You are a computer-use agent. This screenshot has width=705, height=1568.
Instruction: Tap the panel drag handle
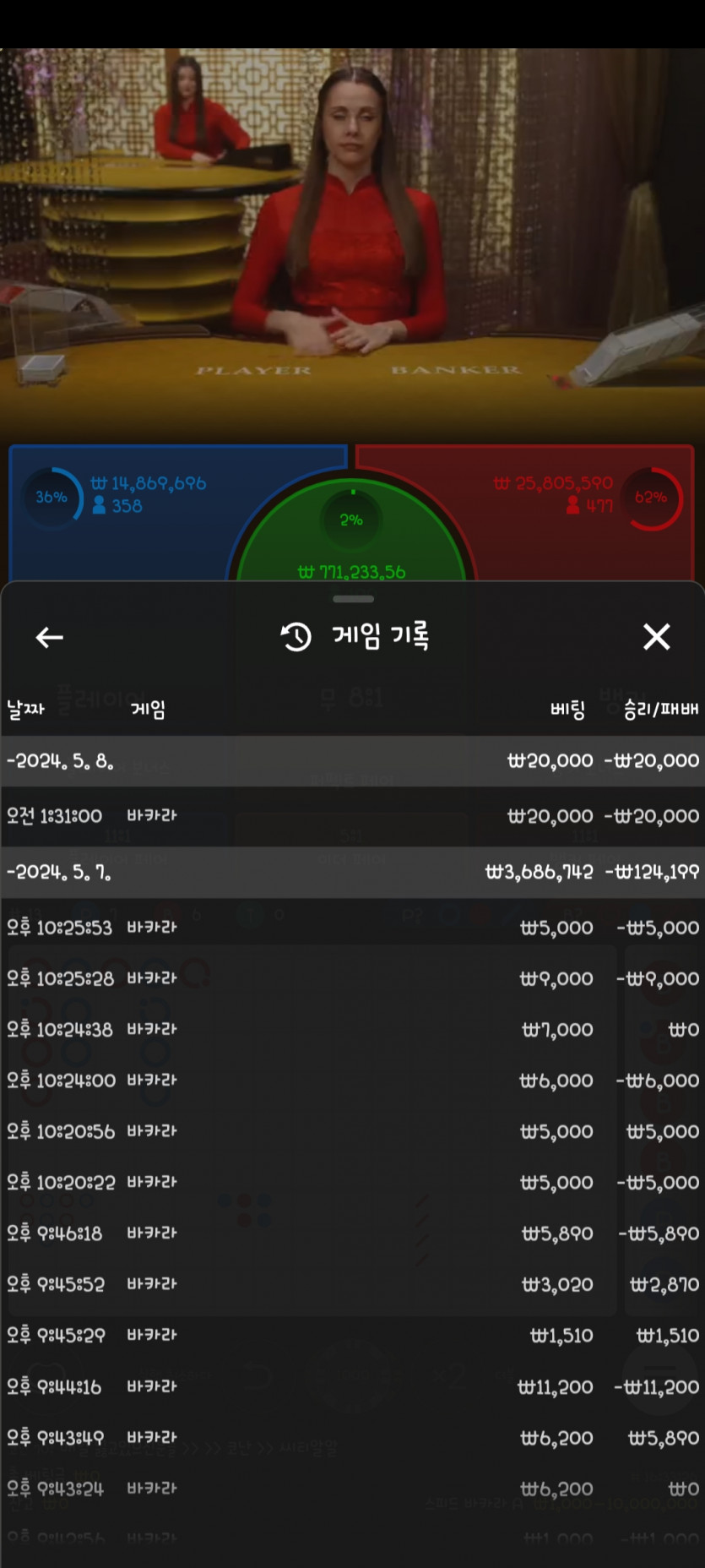click(x=353, y=599)
